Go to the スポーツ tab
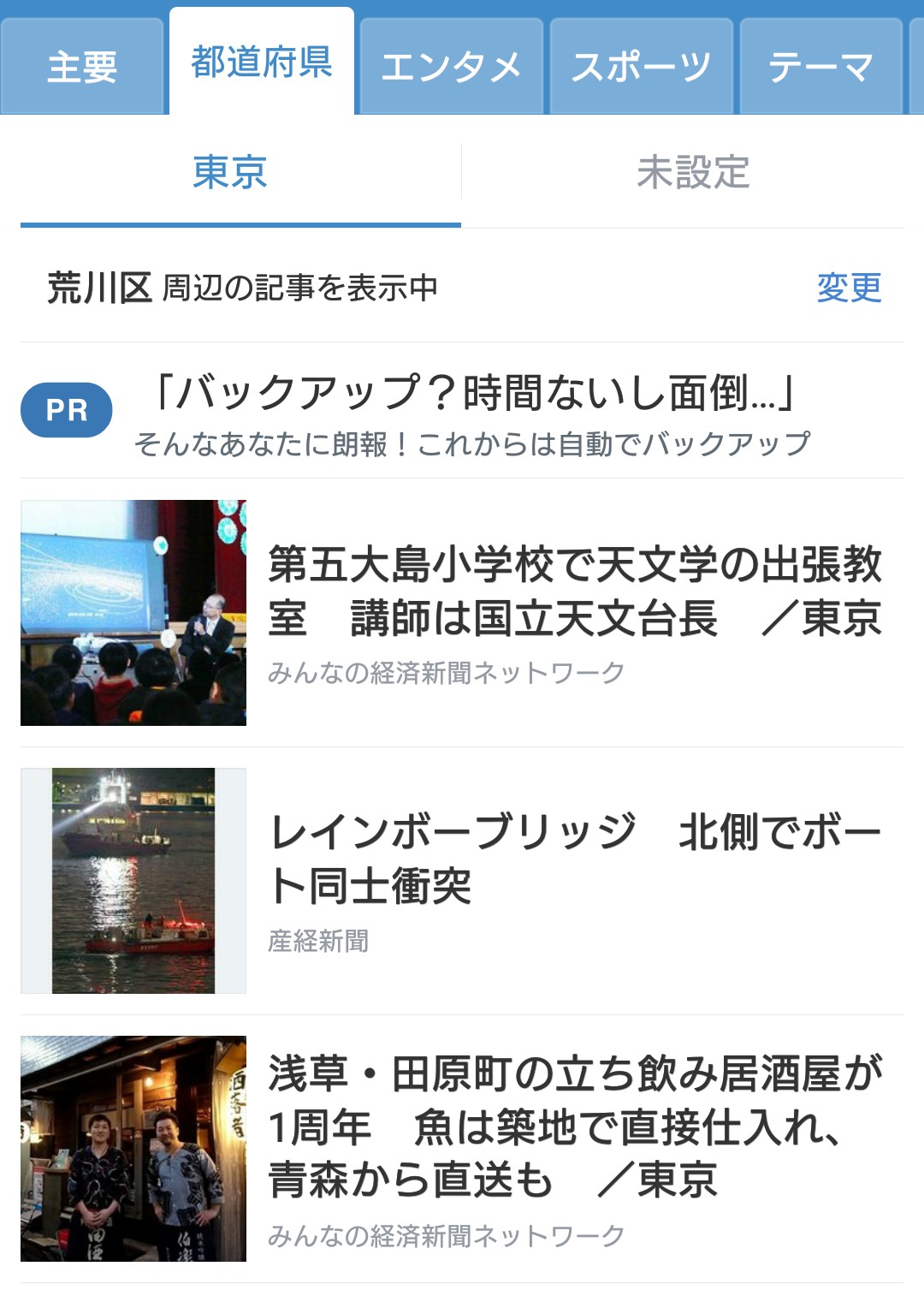 641,67
